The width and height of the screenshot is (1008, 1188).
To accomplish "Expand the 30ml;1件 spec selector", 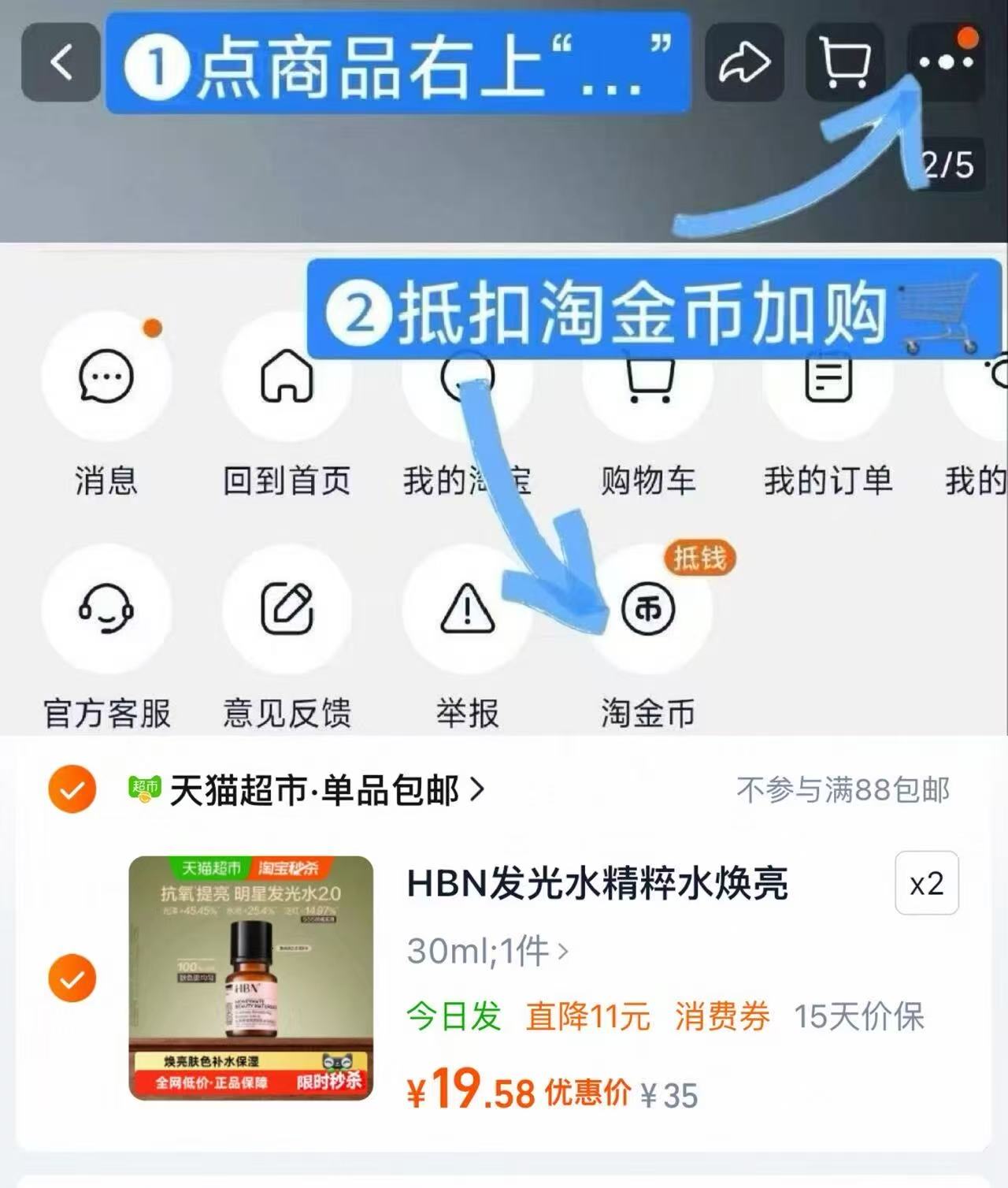I will (x=484, y=950).
